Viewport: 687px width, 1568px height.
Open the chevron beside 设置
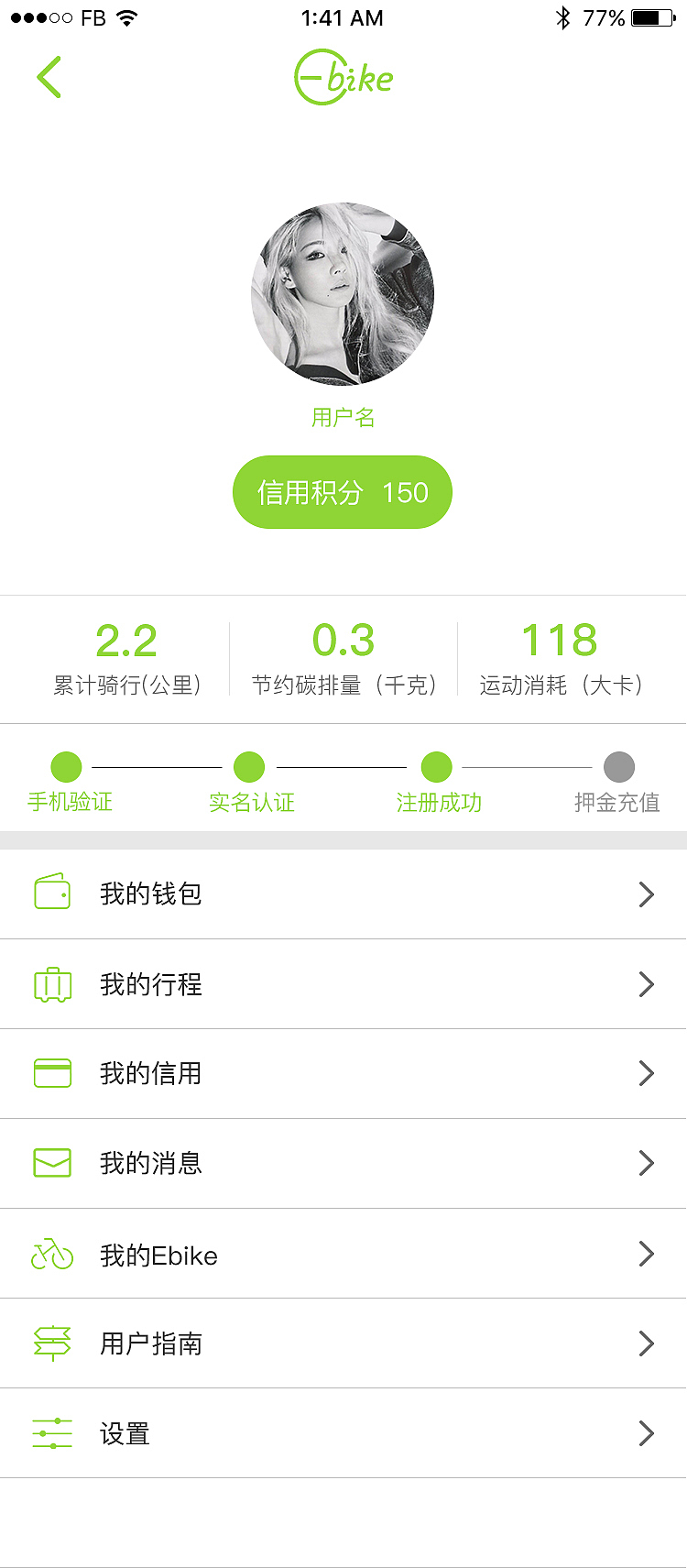[646, 1433]
